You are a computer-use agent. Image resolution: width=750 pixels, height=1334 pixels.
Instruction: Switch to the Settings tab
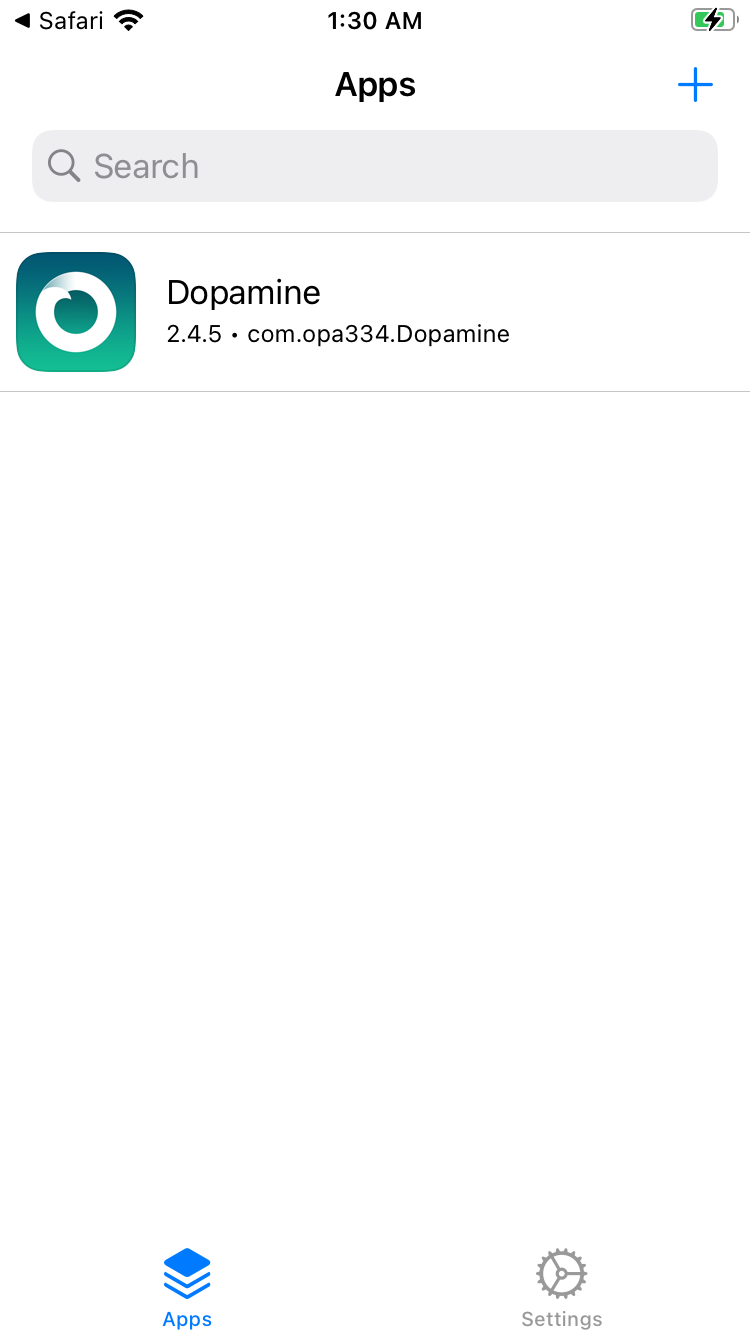562,1288
